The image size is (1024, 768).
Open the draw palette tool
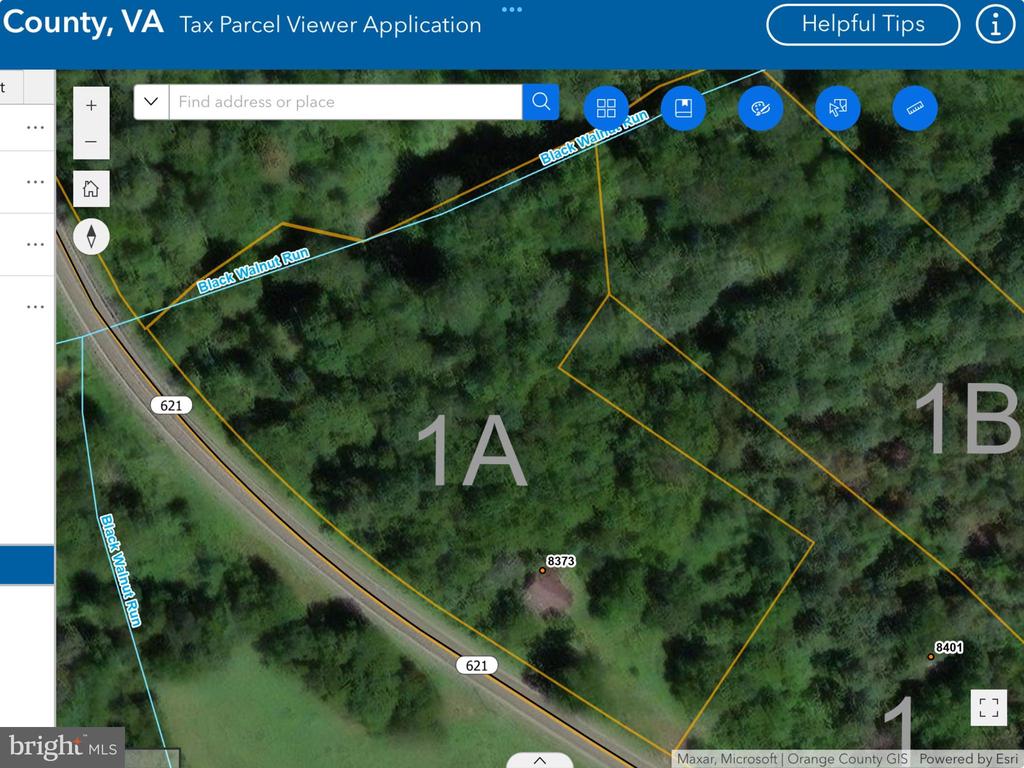[760, 108]
